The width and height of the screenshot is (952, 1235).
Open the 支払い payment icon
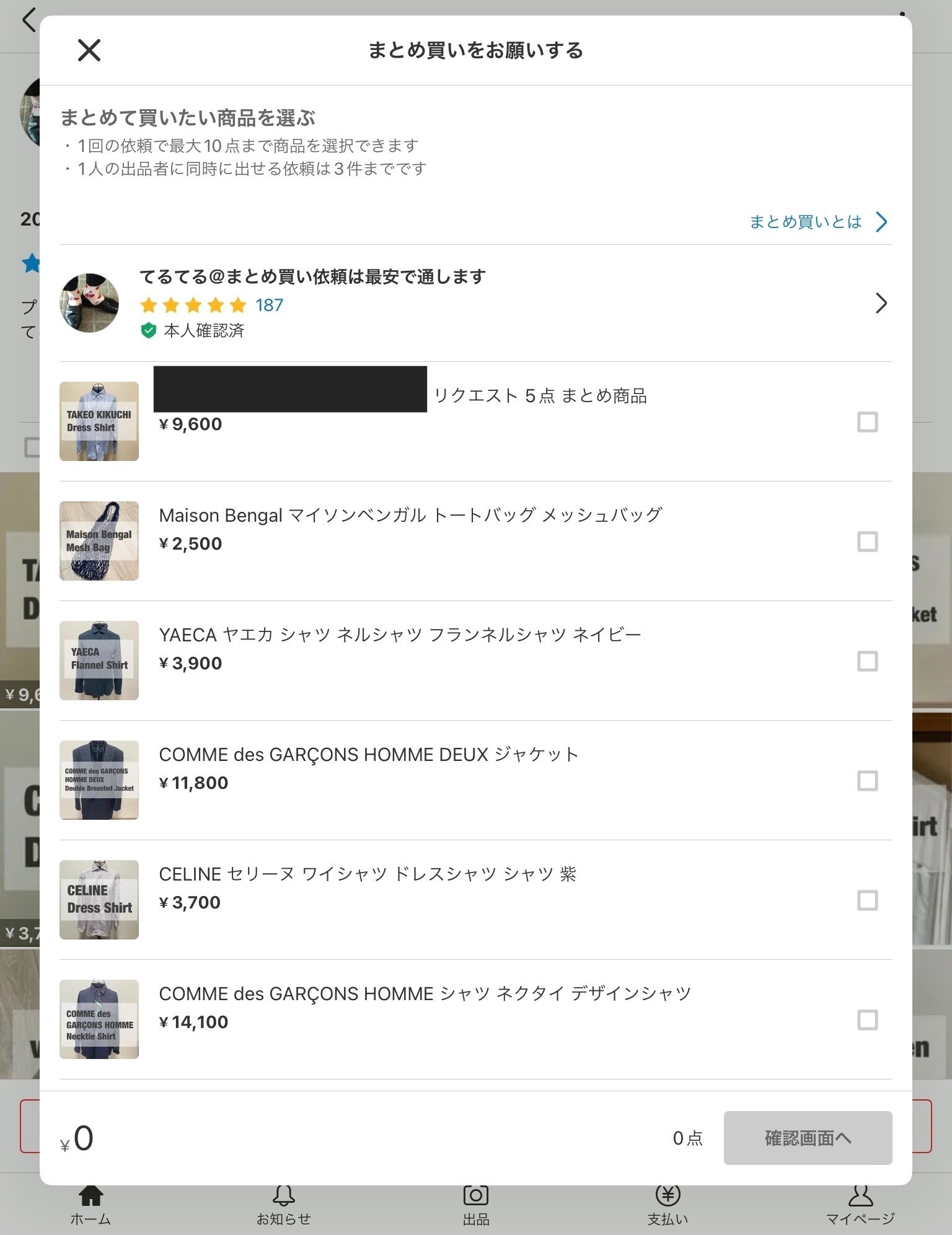pos(668,1195)
